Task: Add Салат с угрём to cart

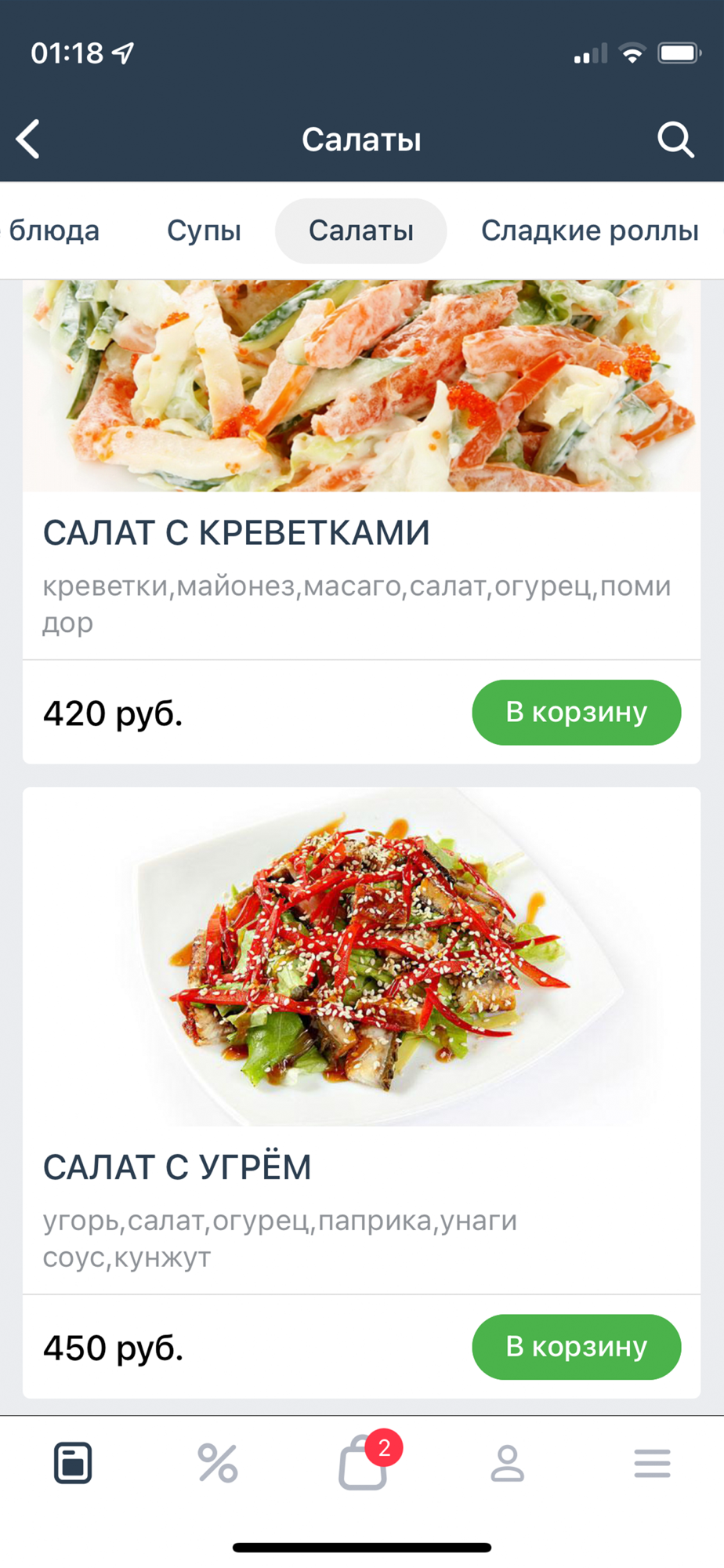Action: point(576,1346)
